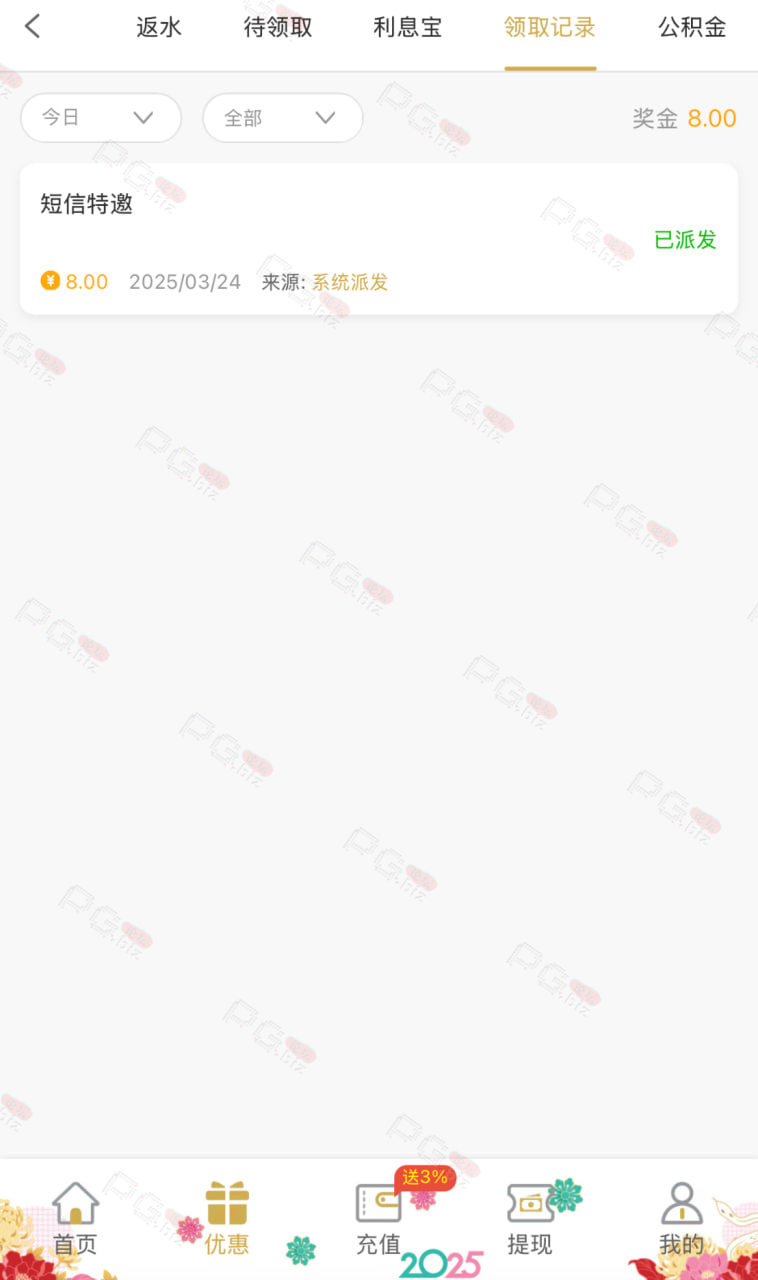Open 优惠 in the bottom navigation
The height and width of the screenshot is (1280, 758).
(x=227, y=1219)
